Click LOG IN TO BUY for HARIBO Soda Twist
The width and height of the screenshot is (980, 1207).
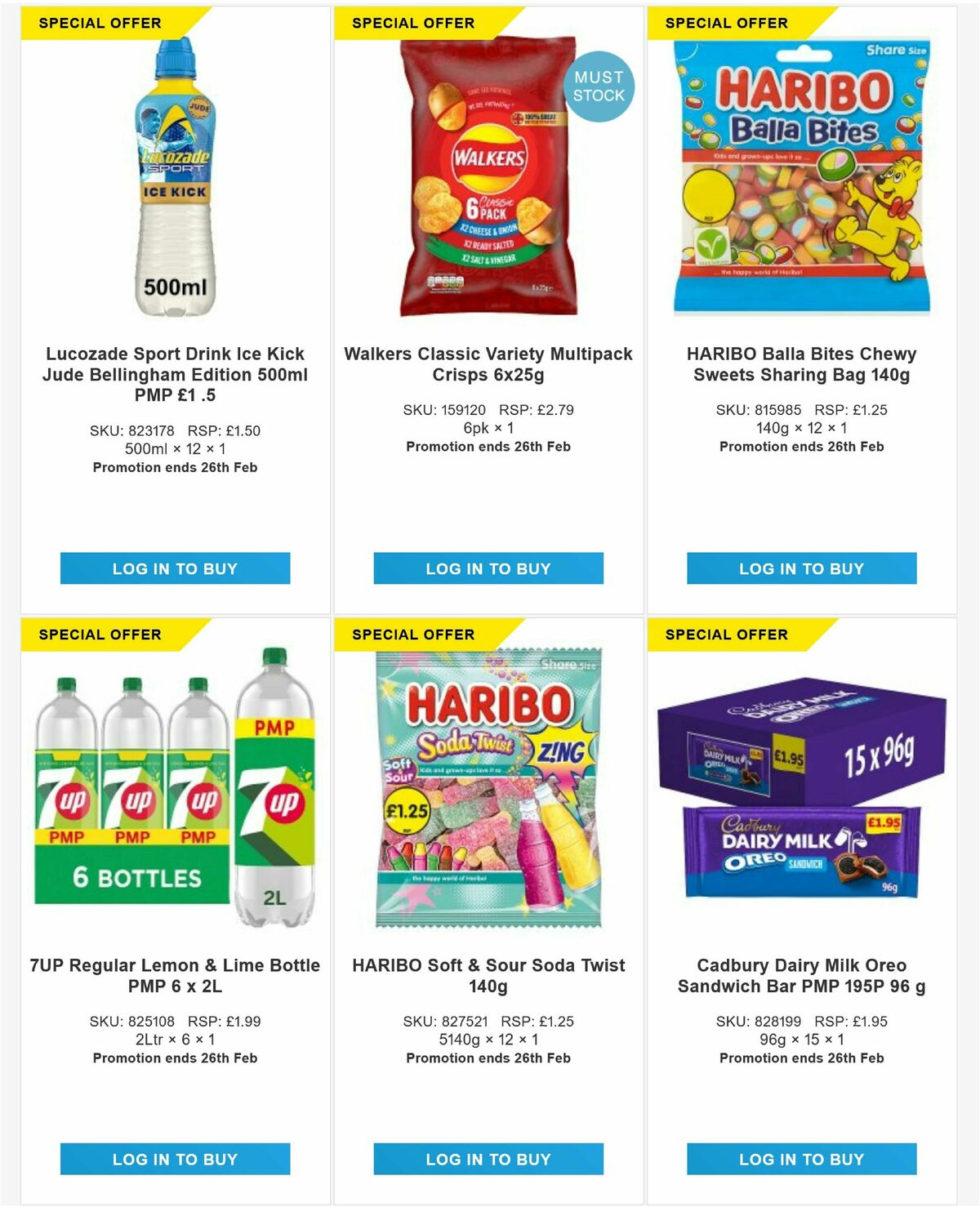488,1158
